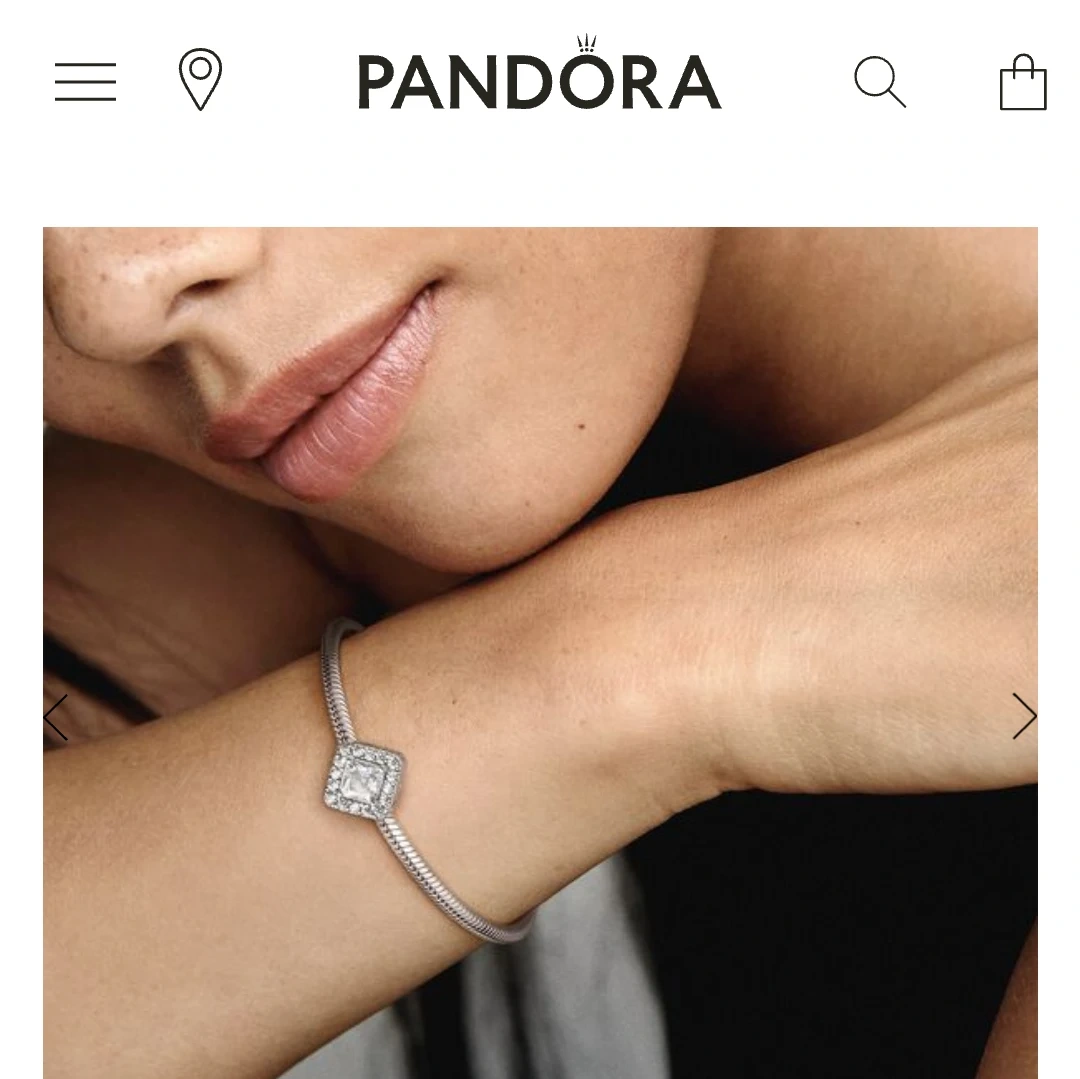Tap the search magnifier icon

pyautogui.click(x=880, y=82)
